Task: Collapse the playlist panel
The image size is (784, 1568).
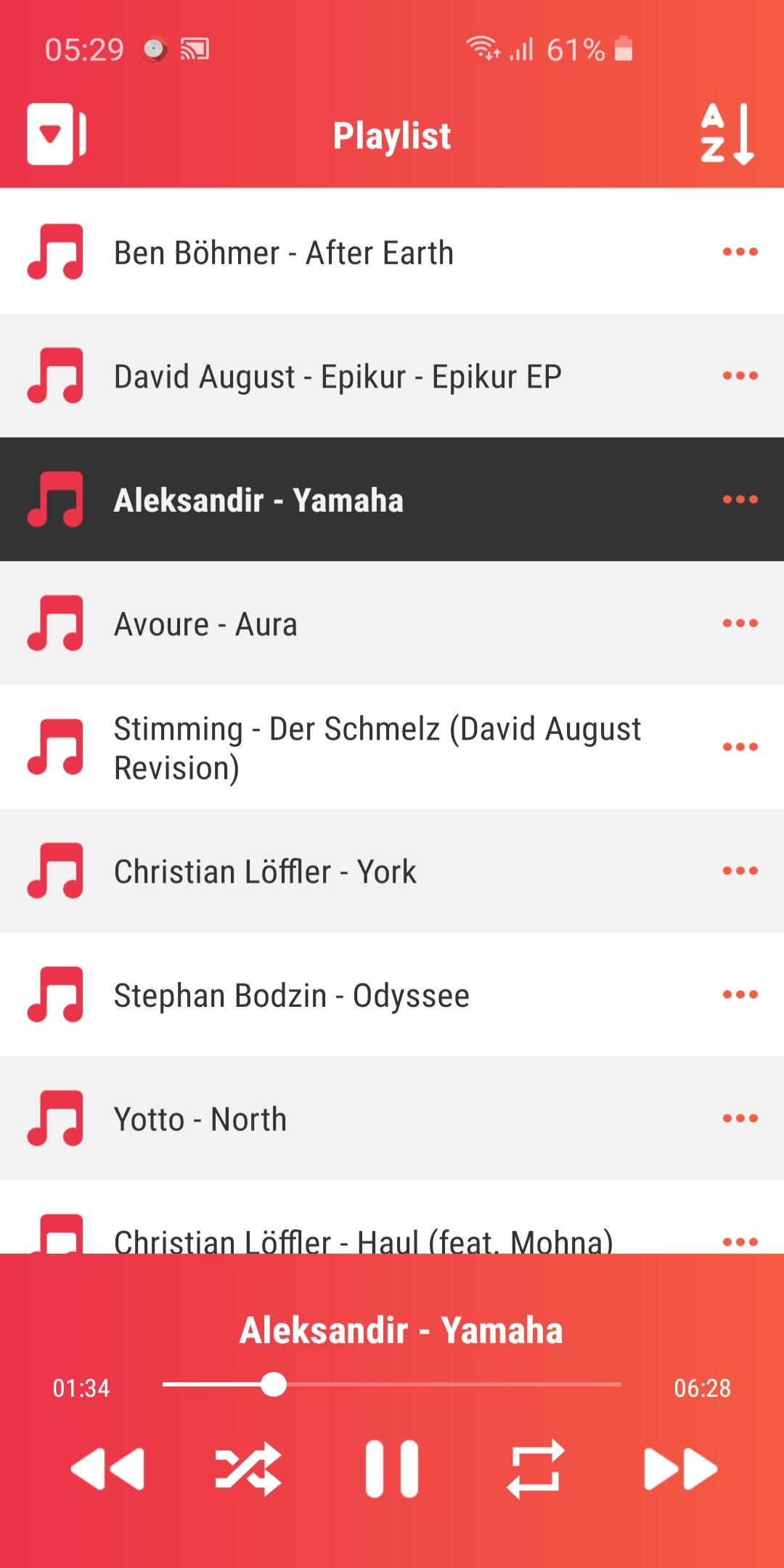Action: 56,134
